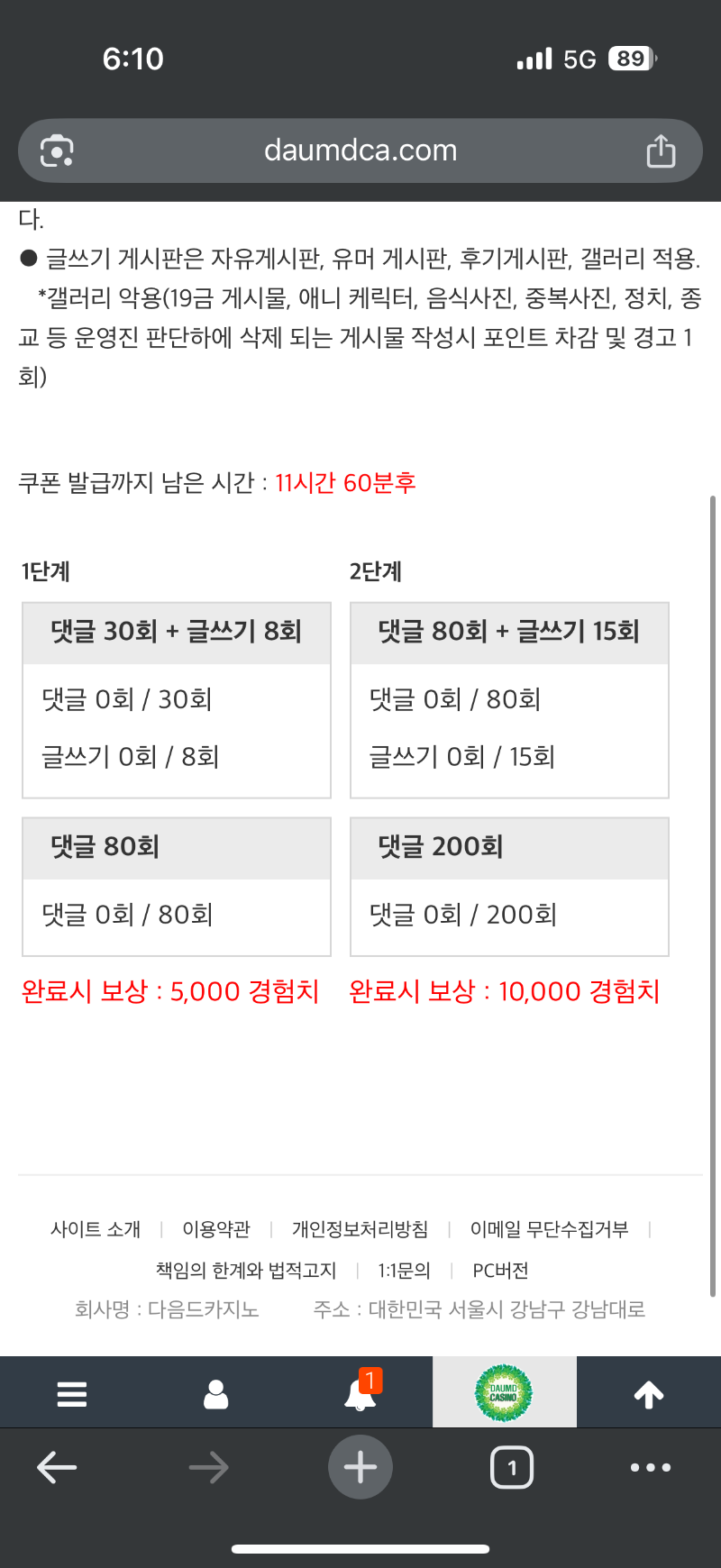Open the 이메일 무단수집거부 link
Image resolution: width=721 pixels, height=1568 pixels.
coord(549,1229)
